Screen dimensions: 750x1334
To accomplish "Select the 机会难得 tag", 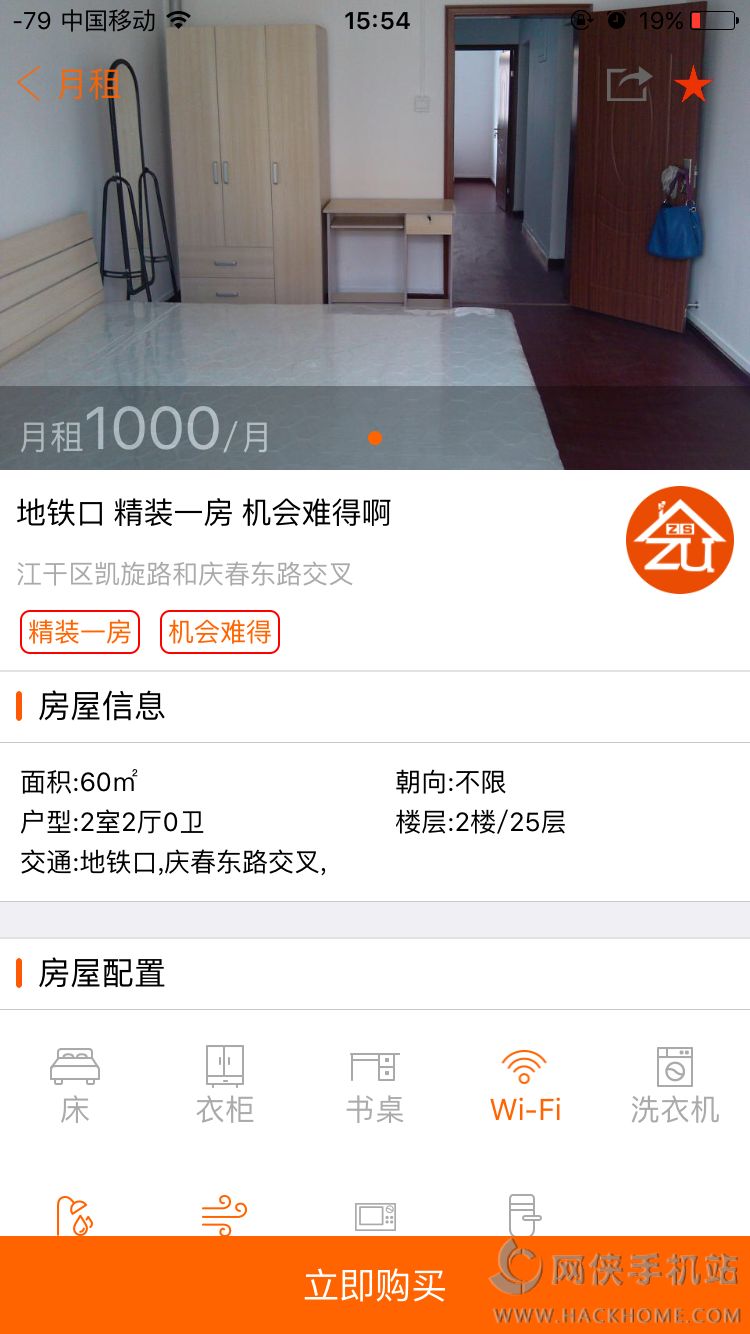I will pos(220,632).
